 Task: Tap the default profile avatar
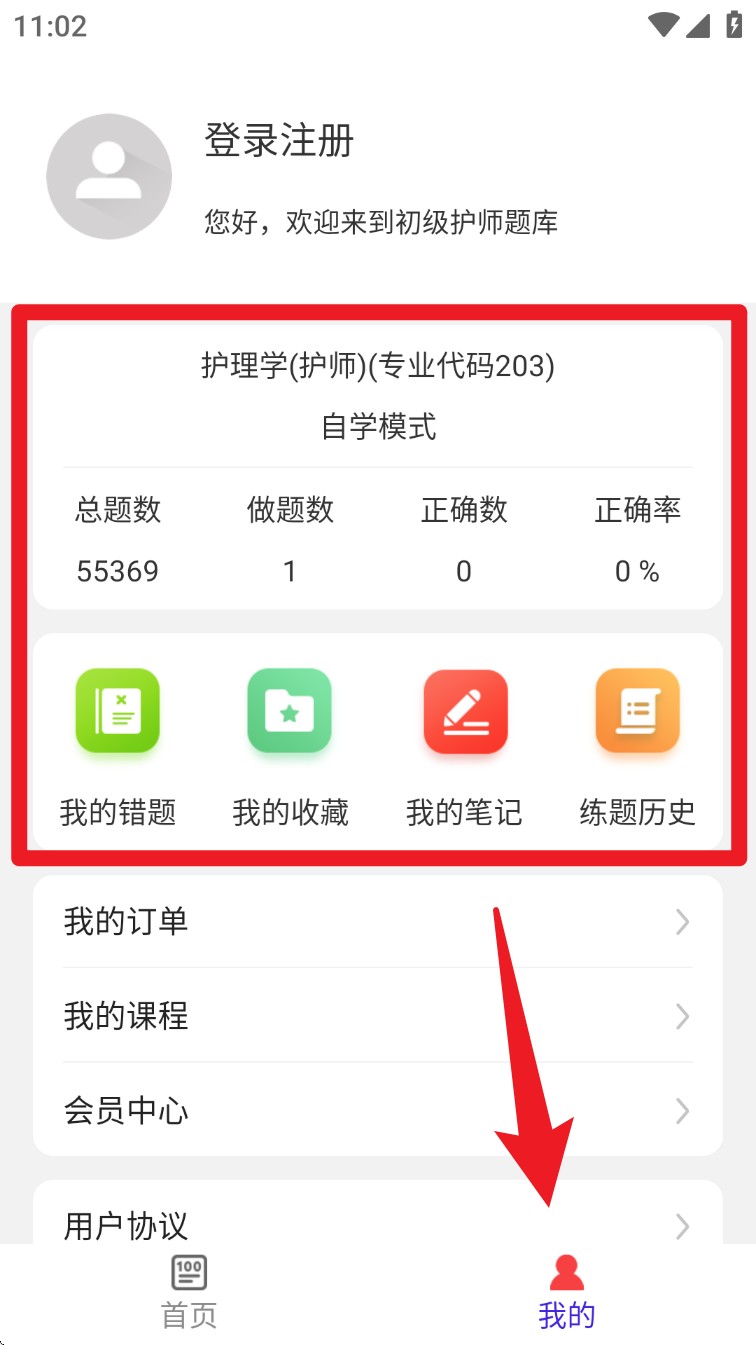[109, 176]
